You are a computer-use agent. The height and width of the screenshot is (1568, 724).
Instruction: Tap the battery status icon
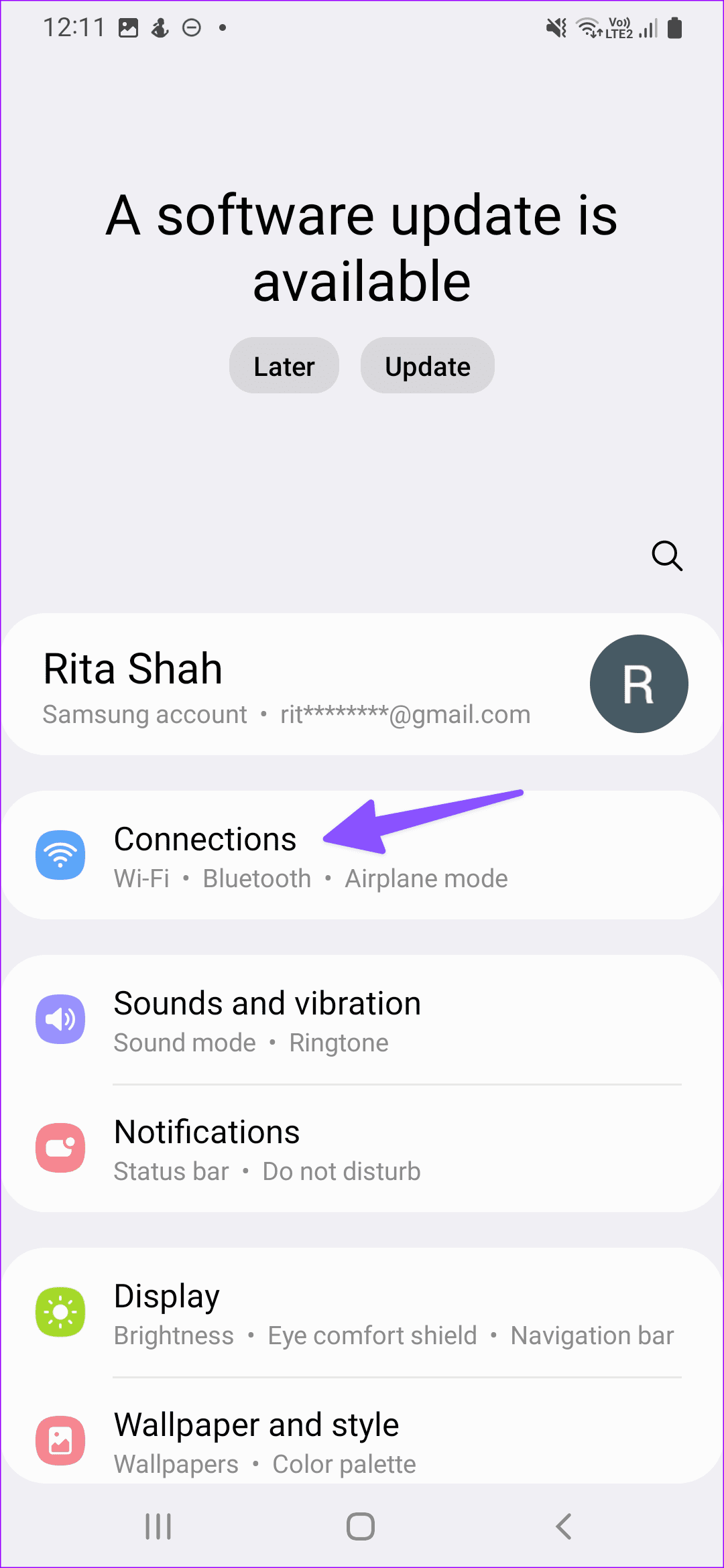674,27
